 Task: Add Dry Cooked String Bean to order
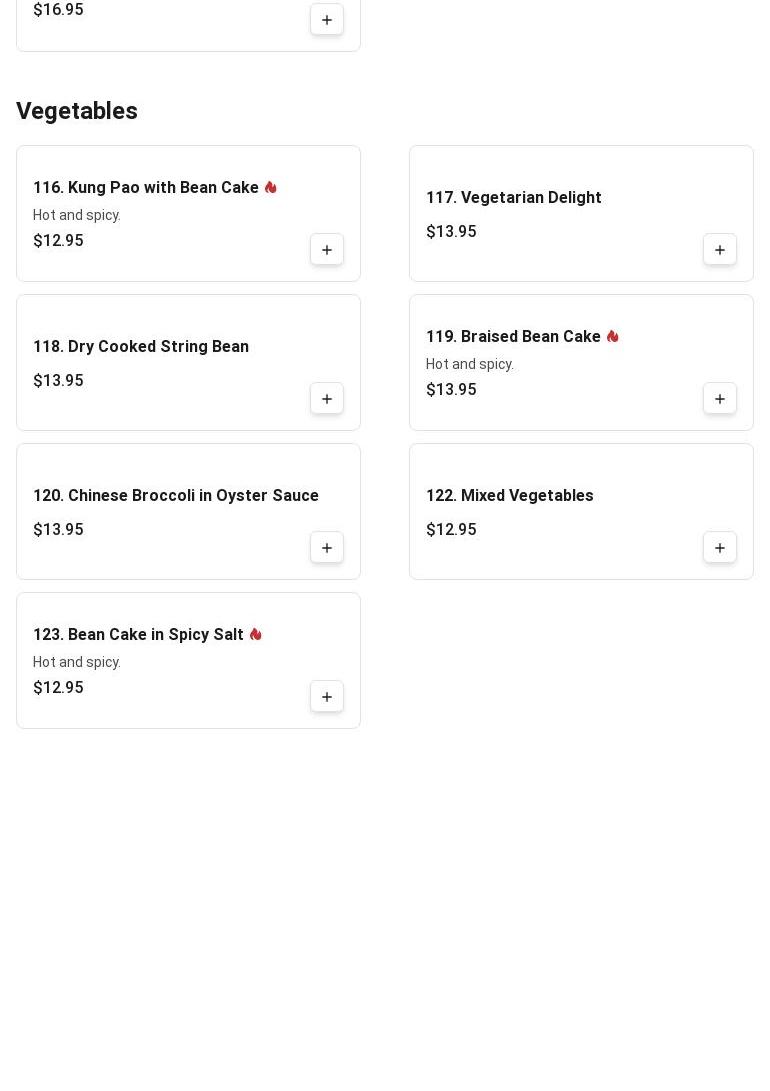[x=327, y=399]
